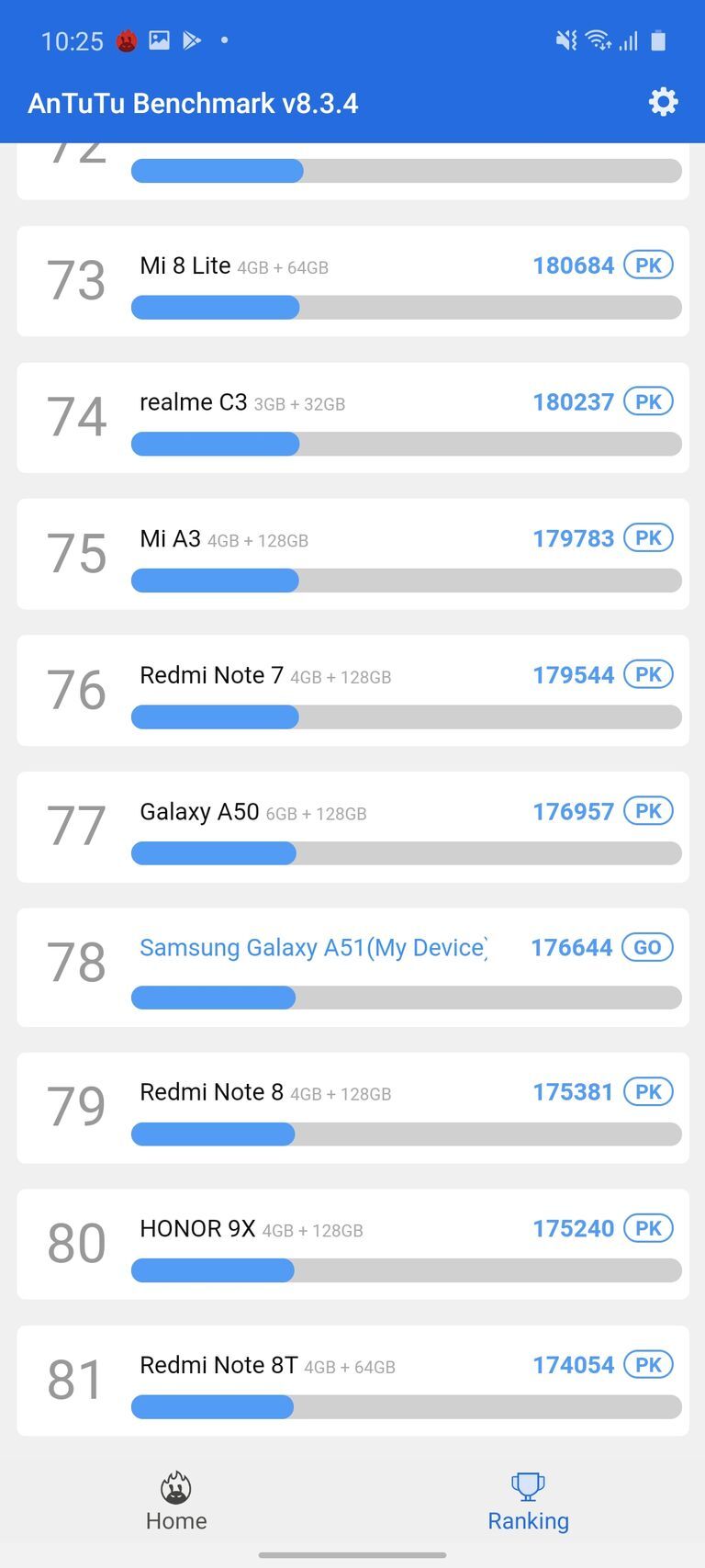Tap the HONOR 9X ranking row
This screenshot has width=705, height=1568.
(352, 1243)
